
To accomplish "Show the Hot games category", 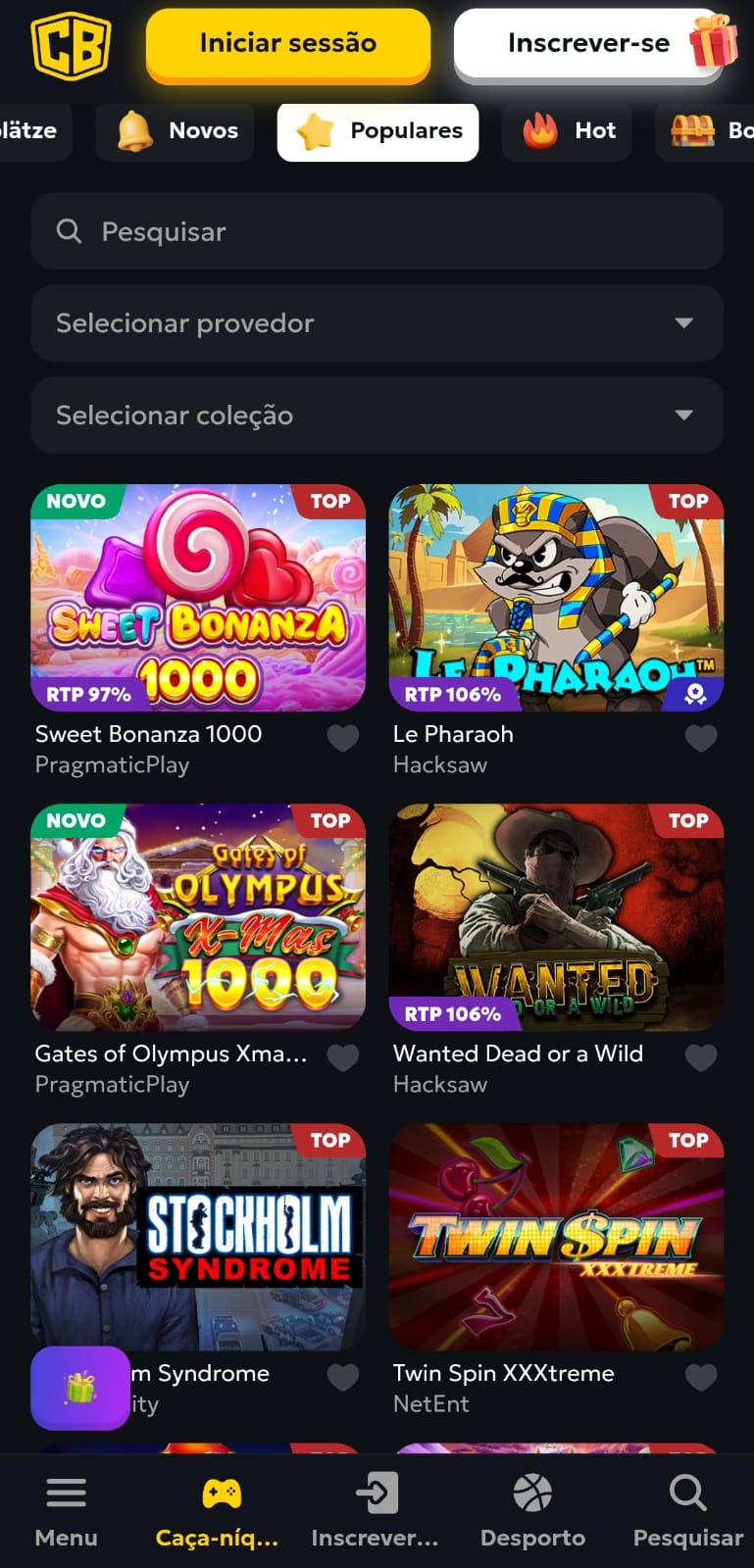I will 568,130.
